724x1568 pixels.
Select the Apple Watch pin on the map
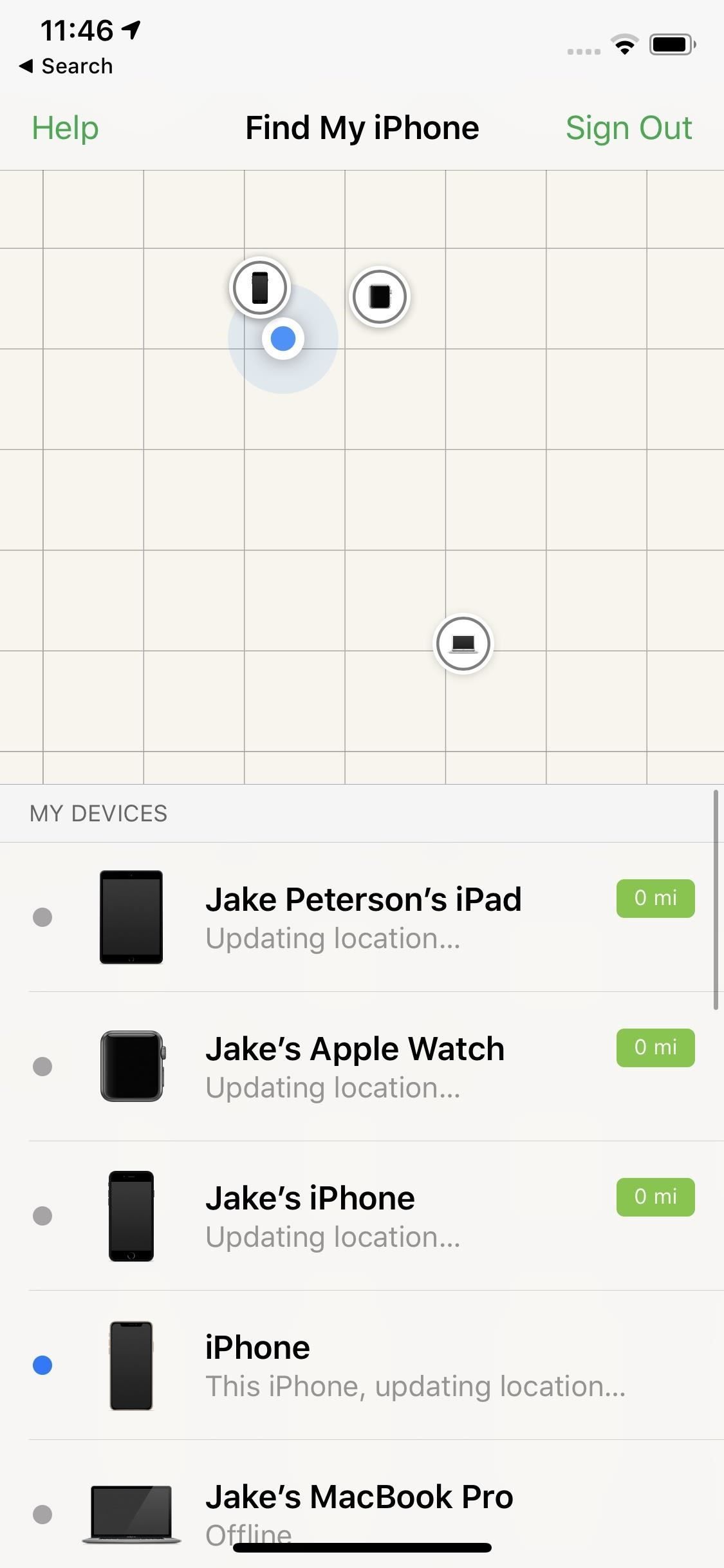coord(380,297)
